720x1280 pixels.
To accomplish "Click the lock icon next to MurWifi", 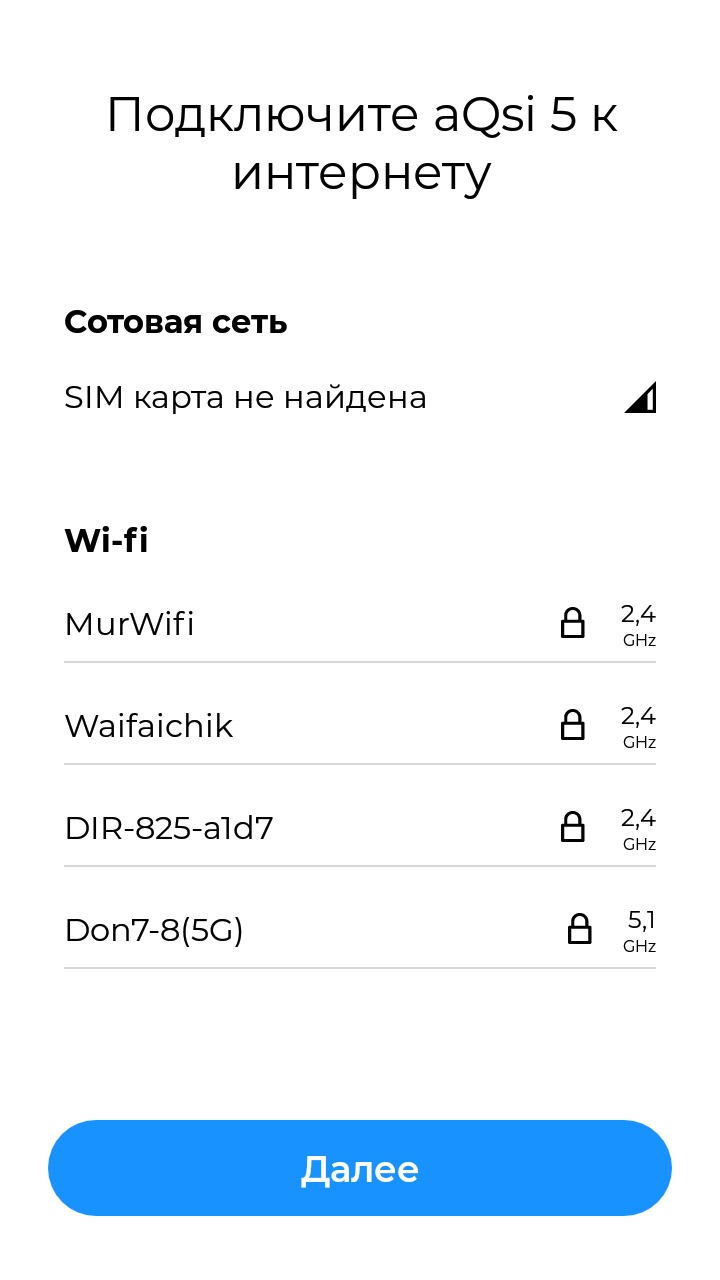I will point(573,623).
